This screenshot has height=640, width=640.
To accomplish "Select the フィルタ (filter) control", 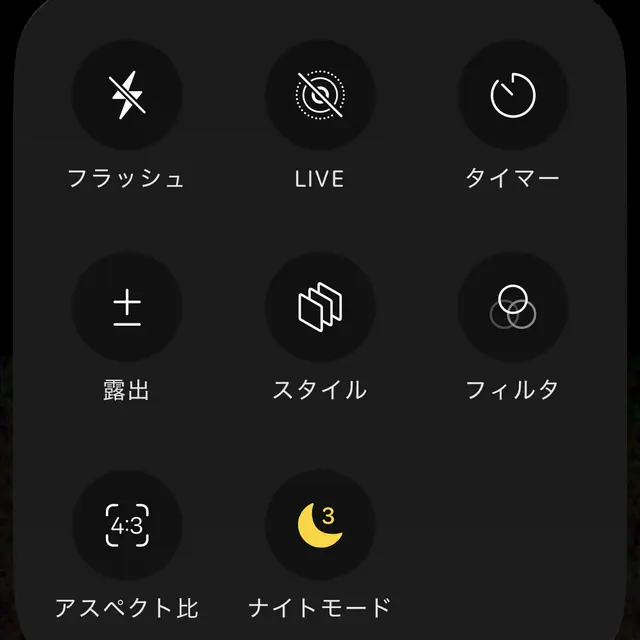I will coord(513,307).
